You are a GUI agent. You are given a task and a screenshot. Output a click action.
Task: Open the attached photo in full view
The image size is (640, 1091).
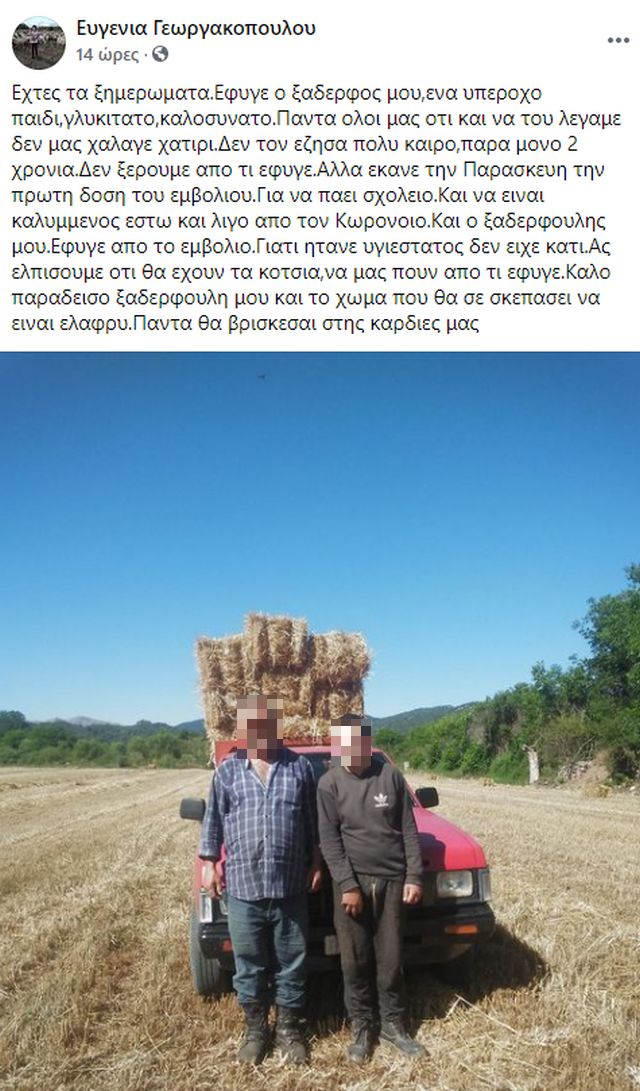click(x=320, y=720)
